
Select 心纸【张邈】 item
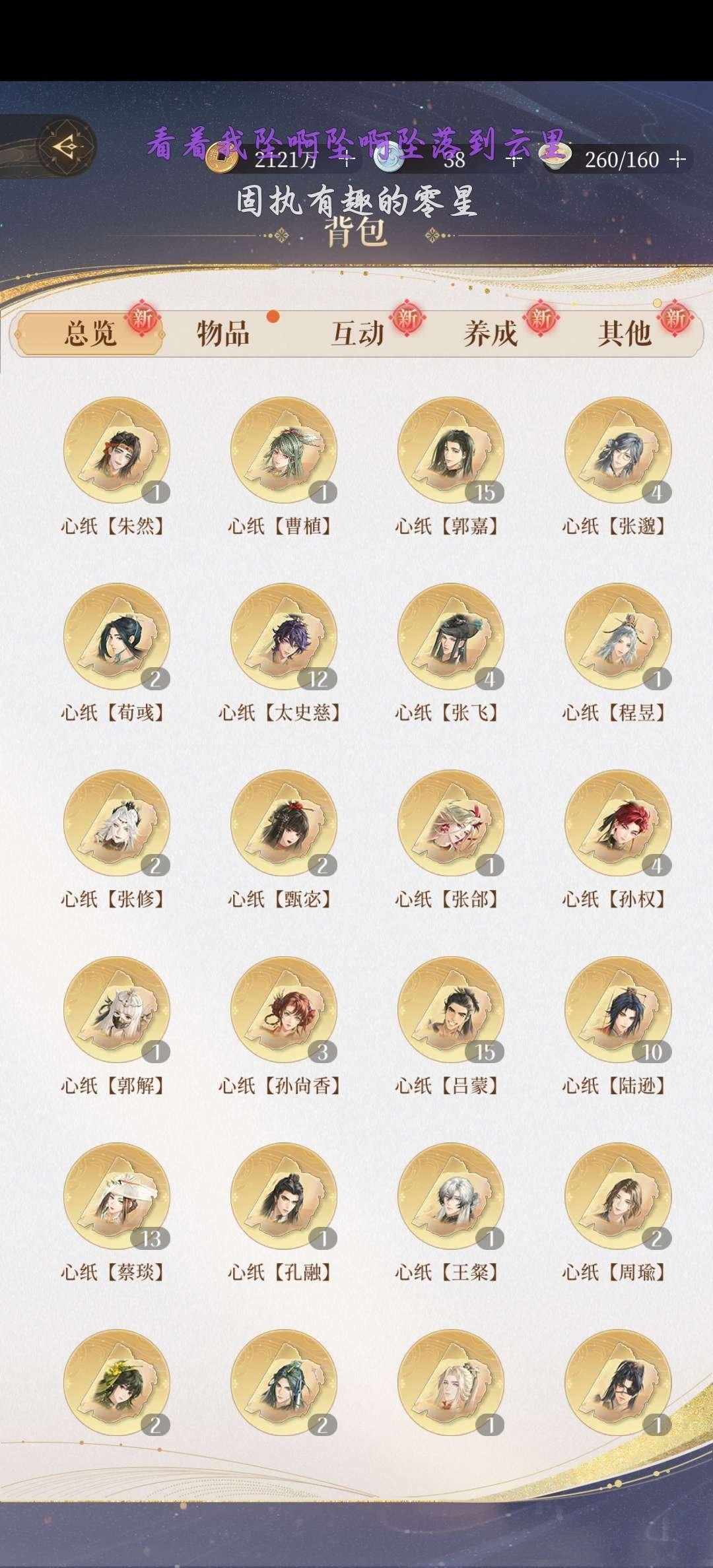coord(618,450)
